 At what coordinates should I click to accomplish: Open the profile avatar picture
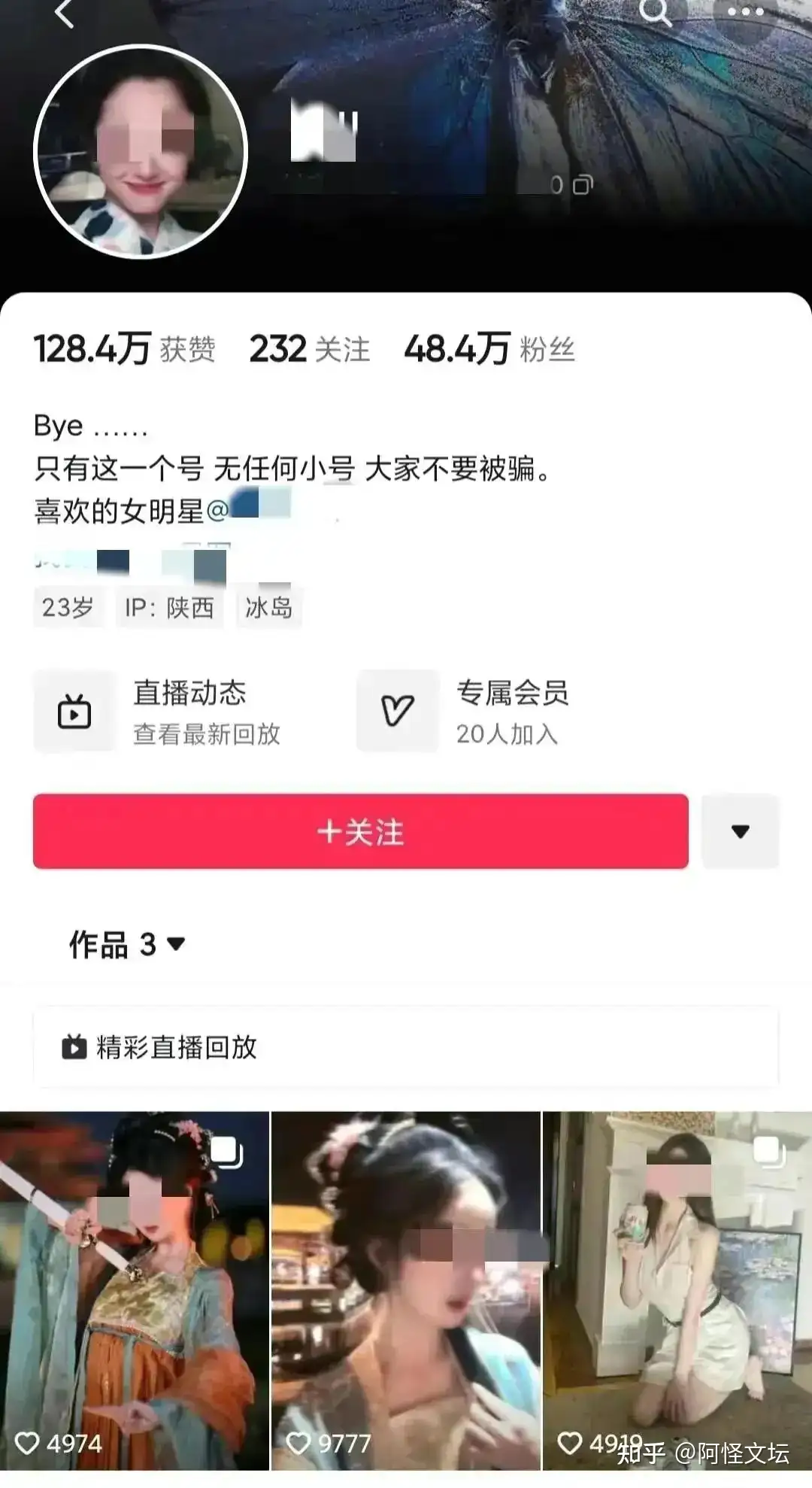[141, 152]
